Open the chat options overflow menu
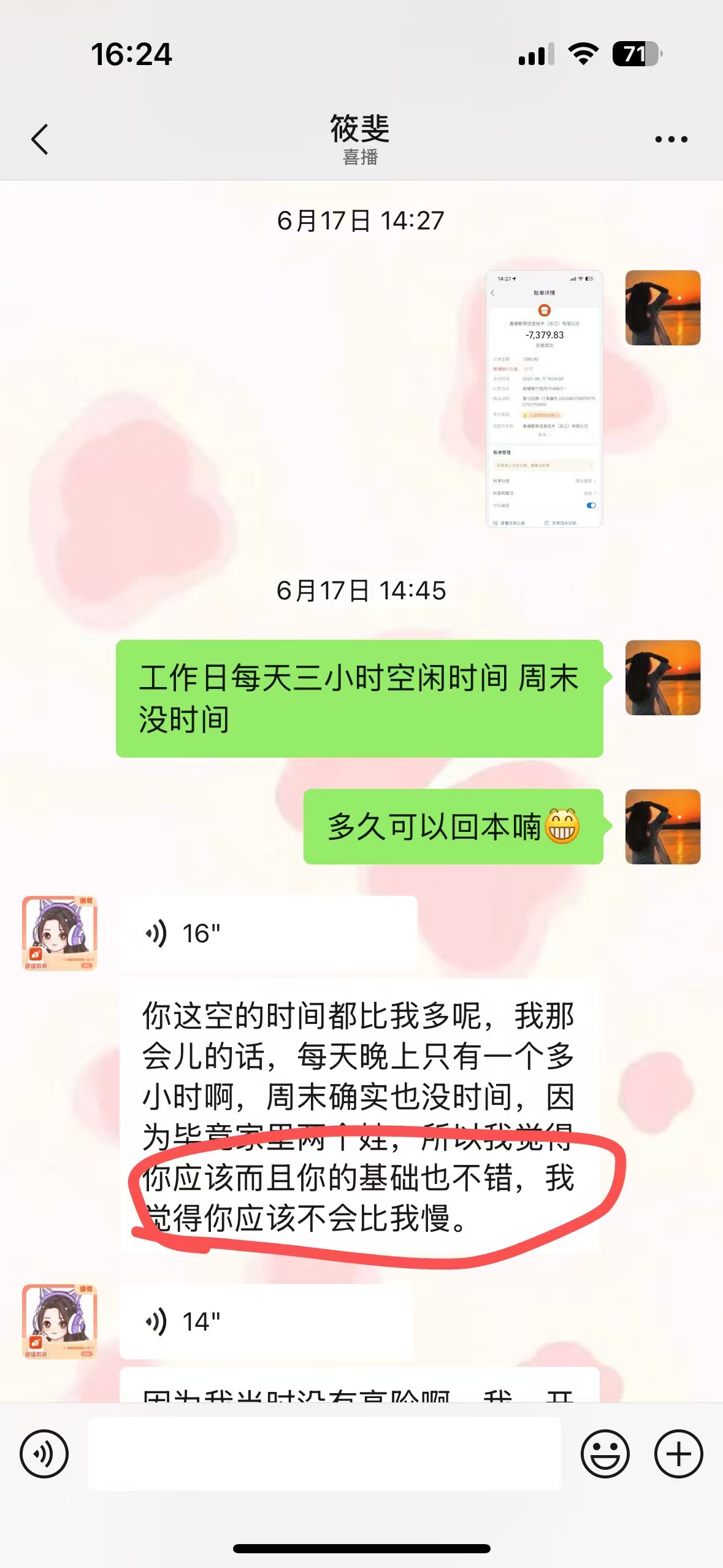 (671, 139)
